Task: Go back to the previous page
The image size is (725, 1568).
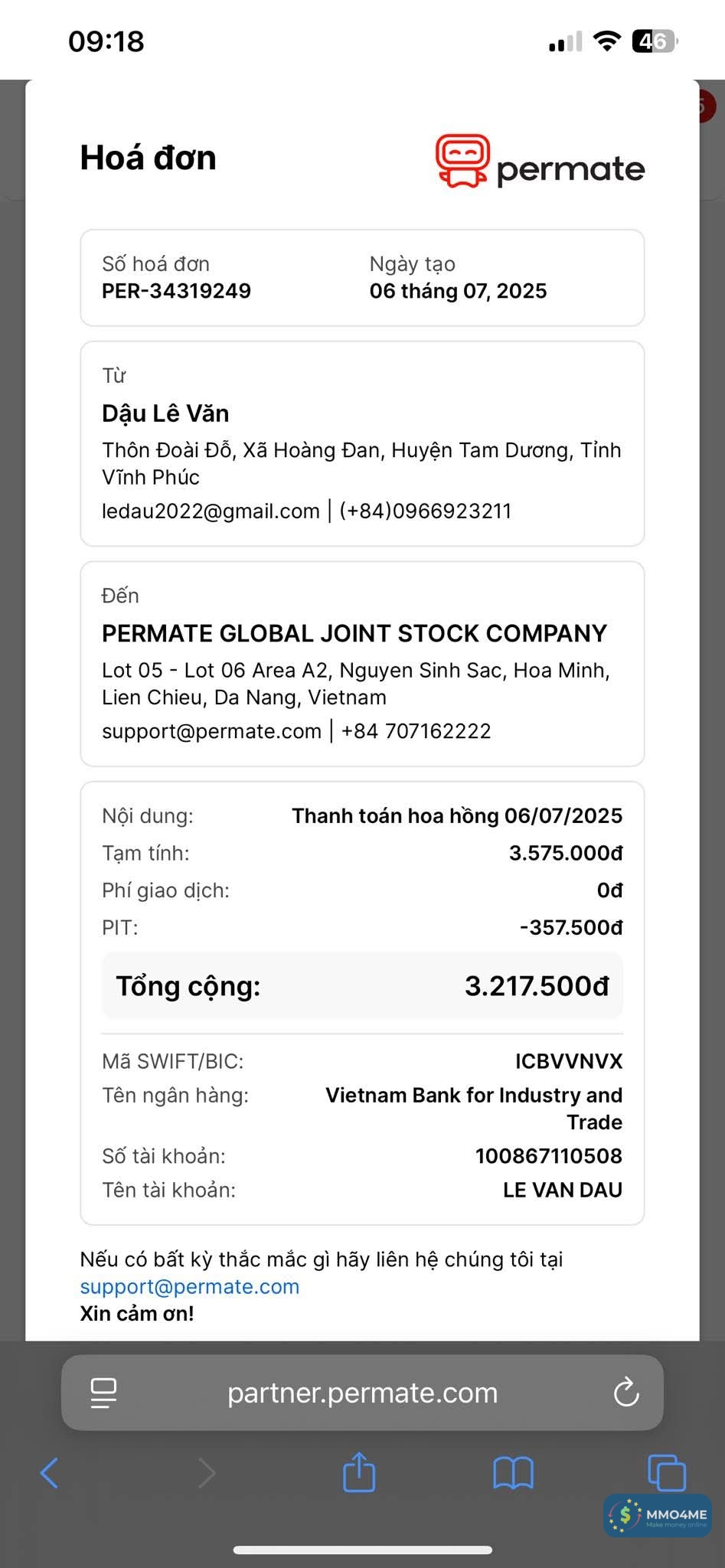Action: (50, 1472)
